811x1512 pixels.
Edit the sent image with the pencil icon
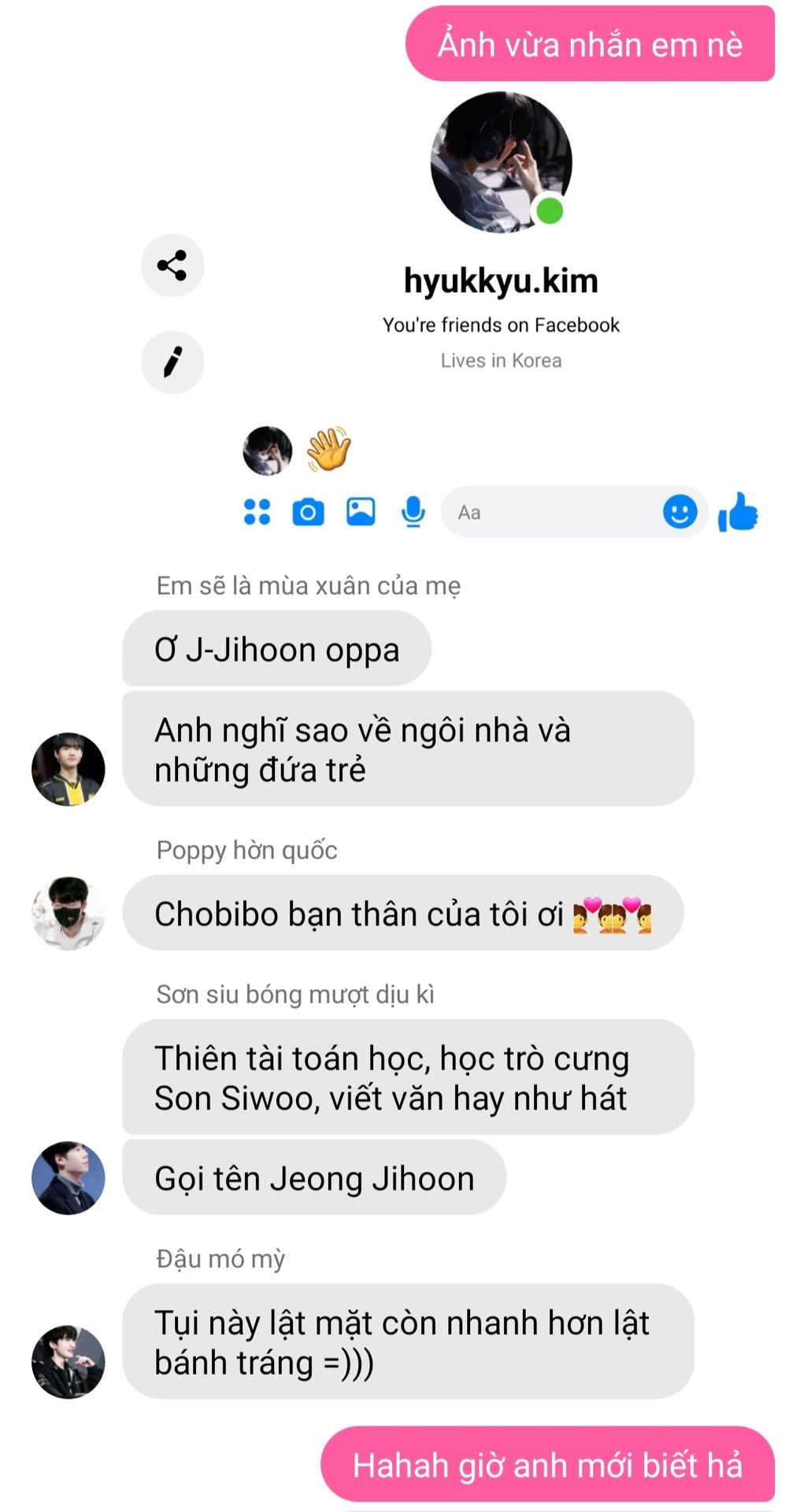(172, 362)
